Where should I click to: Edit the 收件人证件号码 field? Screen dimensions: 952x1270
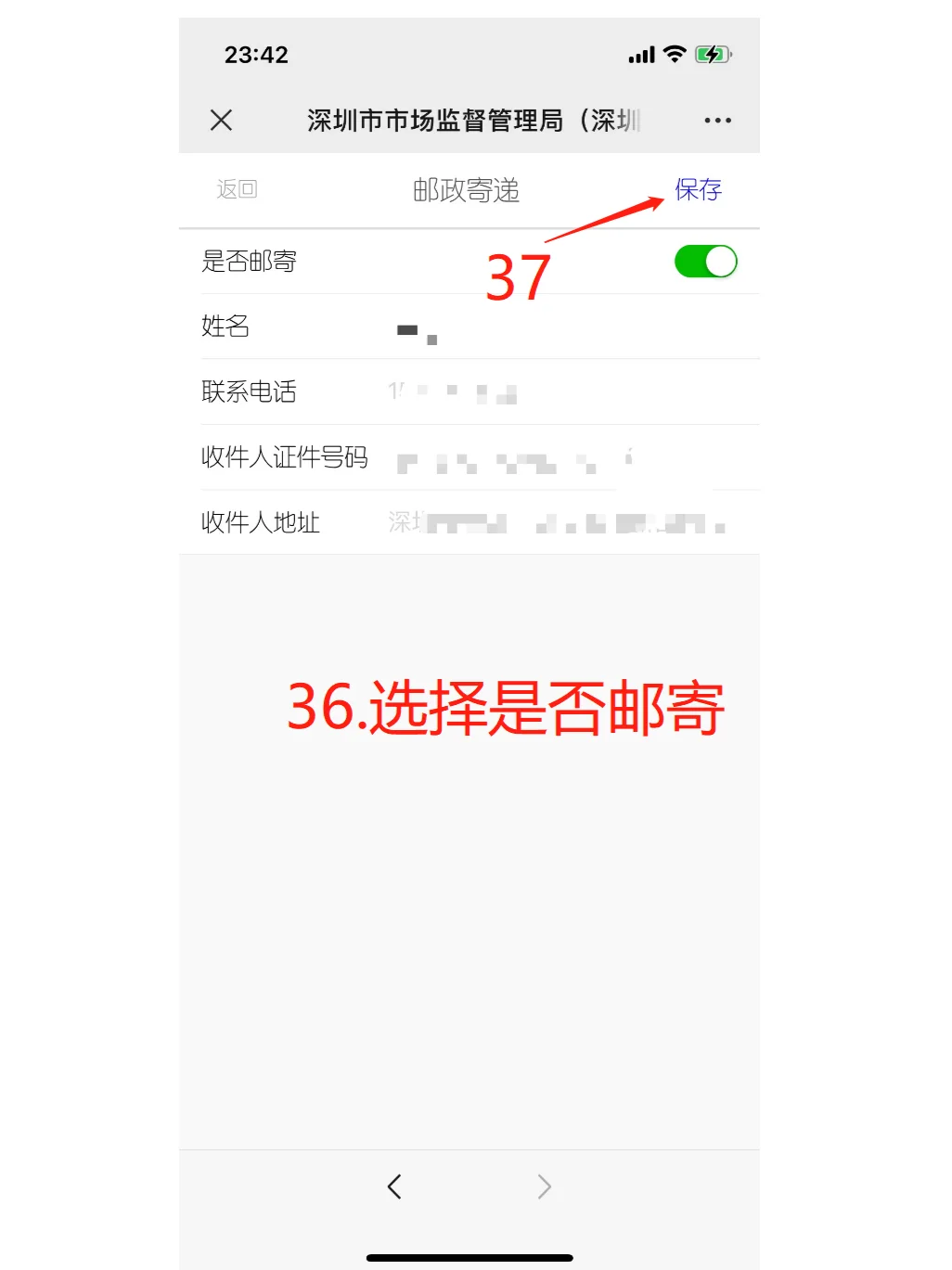click(x=557, y=458)
